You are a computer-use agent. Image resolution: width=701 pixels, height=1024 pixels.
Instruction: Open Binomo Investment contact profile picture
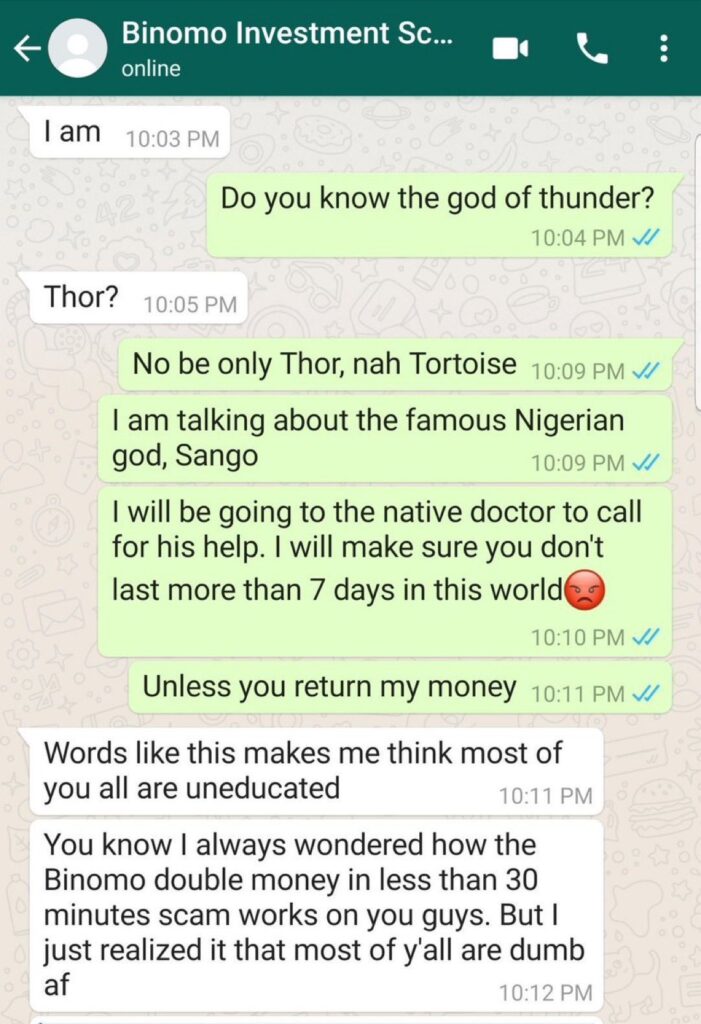point(78,49)
